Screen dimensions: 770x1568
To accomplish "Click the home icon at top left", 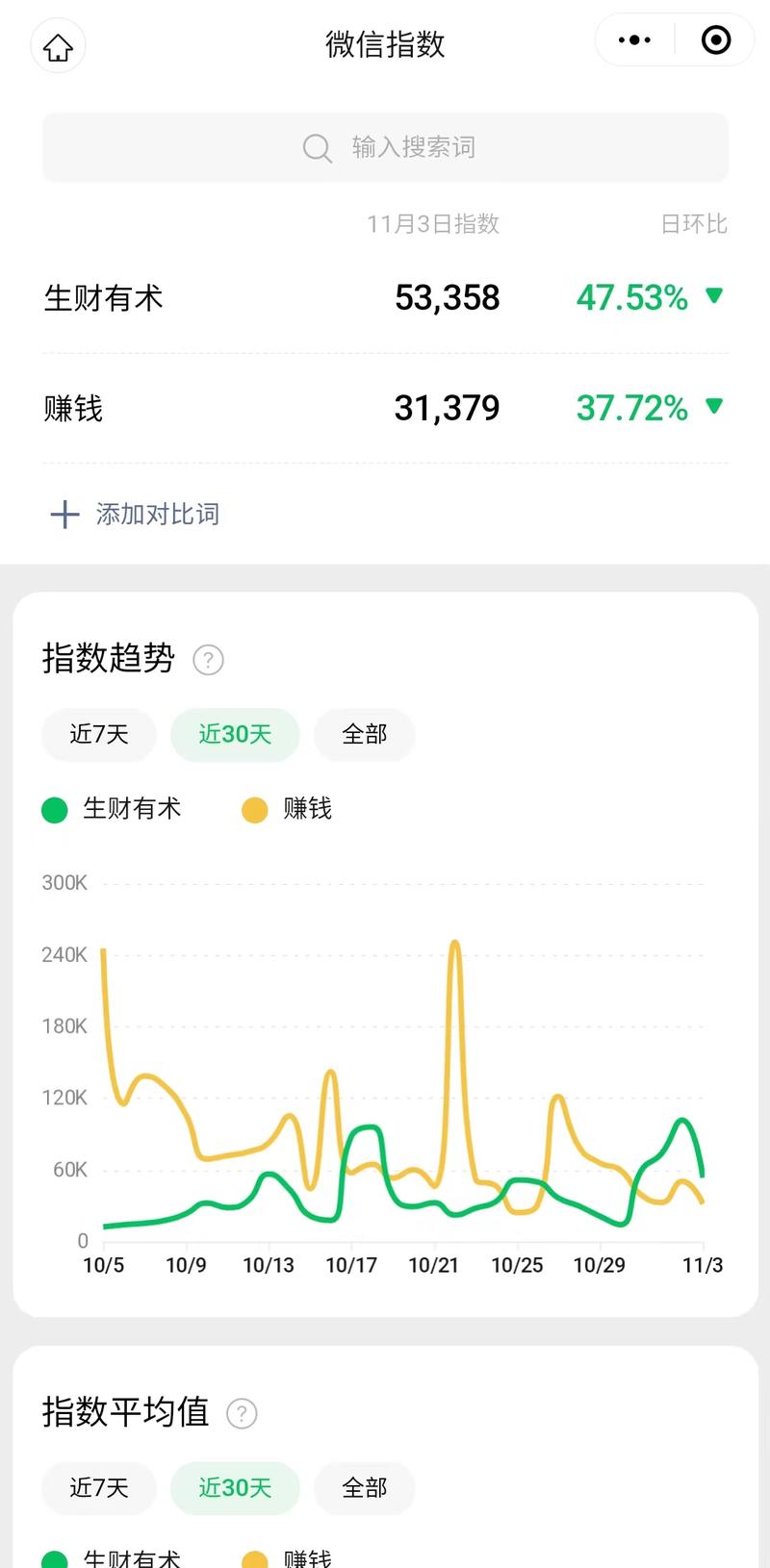I will (58, 45).
